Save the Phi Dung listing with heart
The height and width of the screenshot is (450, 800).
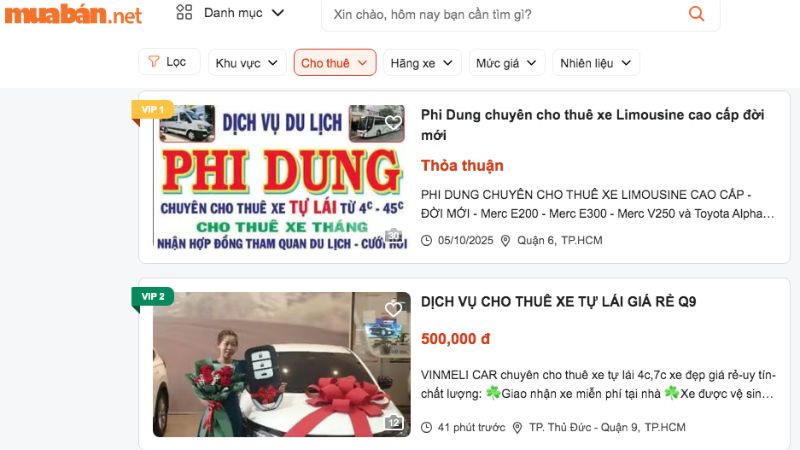pos(394,122)
